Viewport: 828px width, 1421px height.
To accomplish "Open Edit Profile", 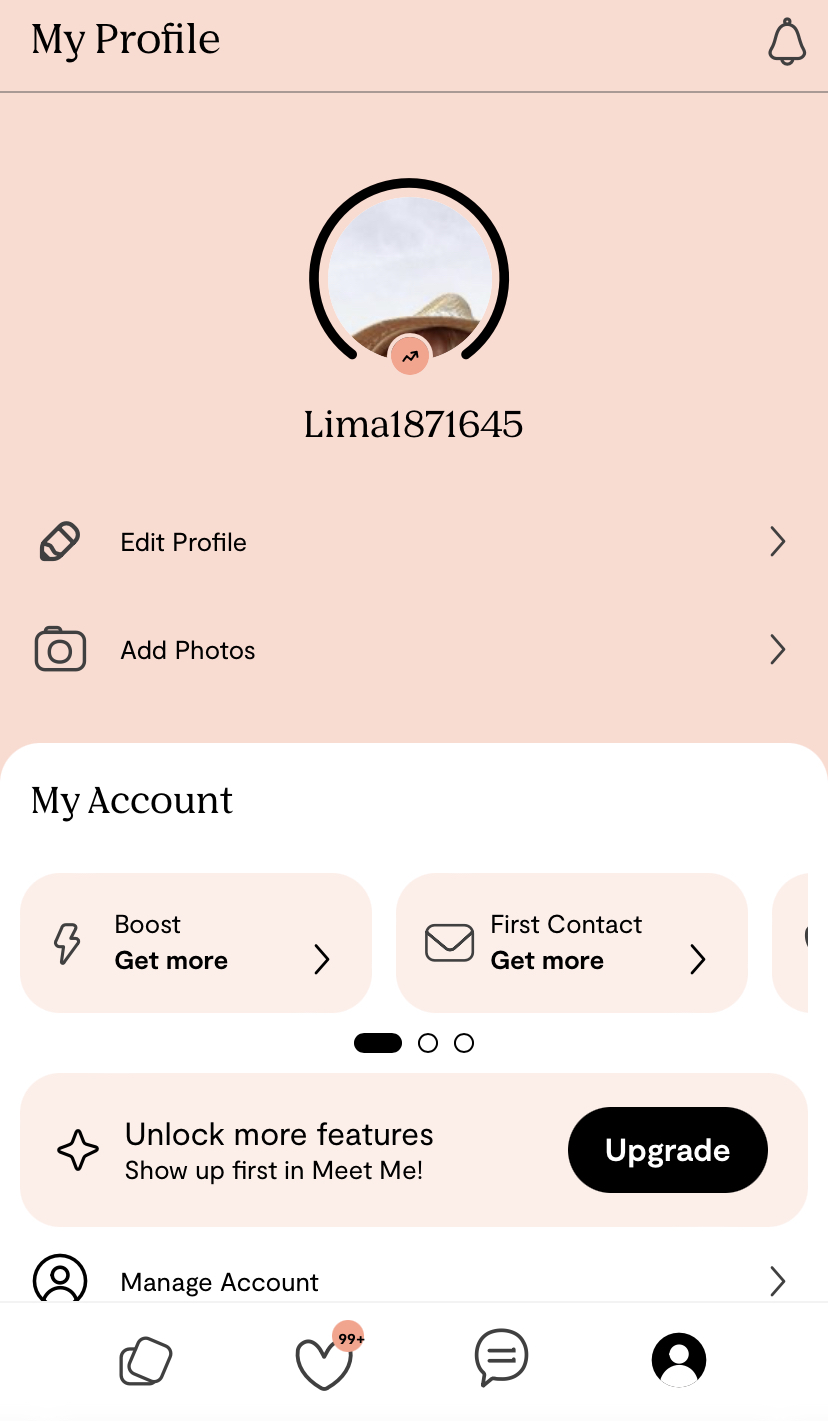I will 183,541.
